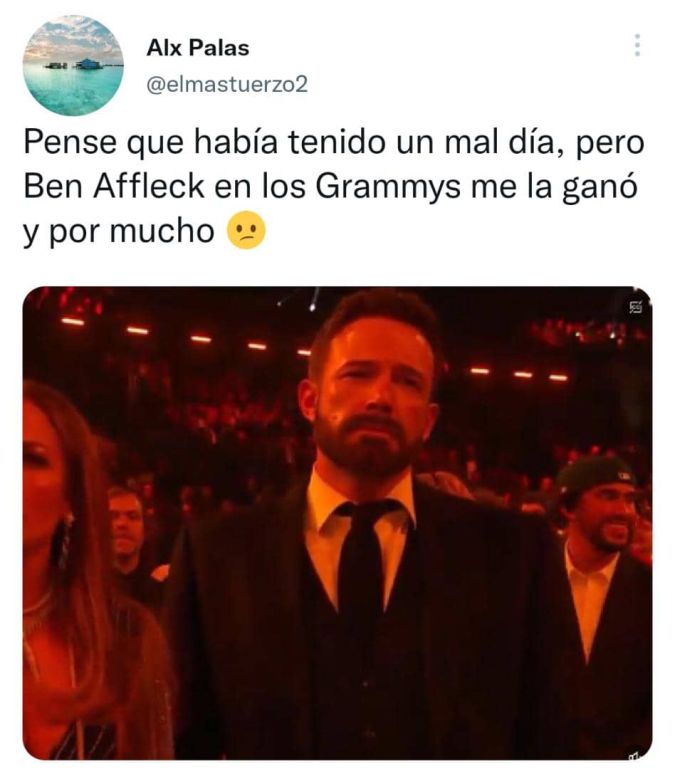
Task: Open the tweet's three-dot overflow menu
Action: (x=637, y=45)
